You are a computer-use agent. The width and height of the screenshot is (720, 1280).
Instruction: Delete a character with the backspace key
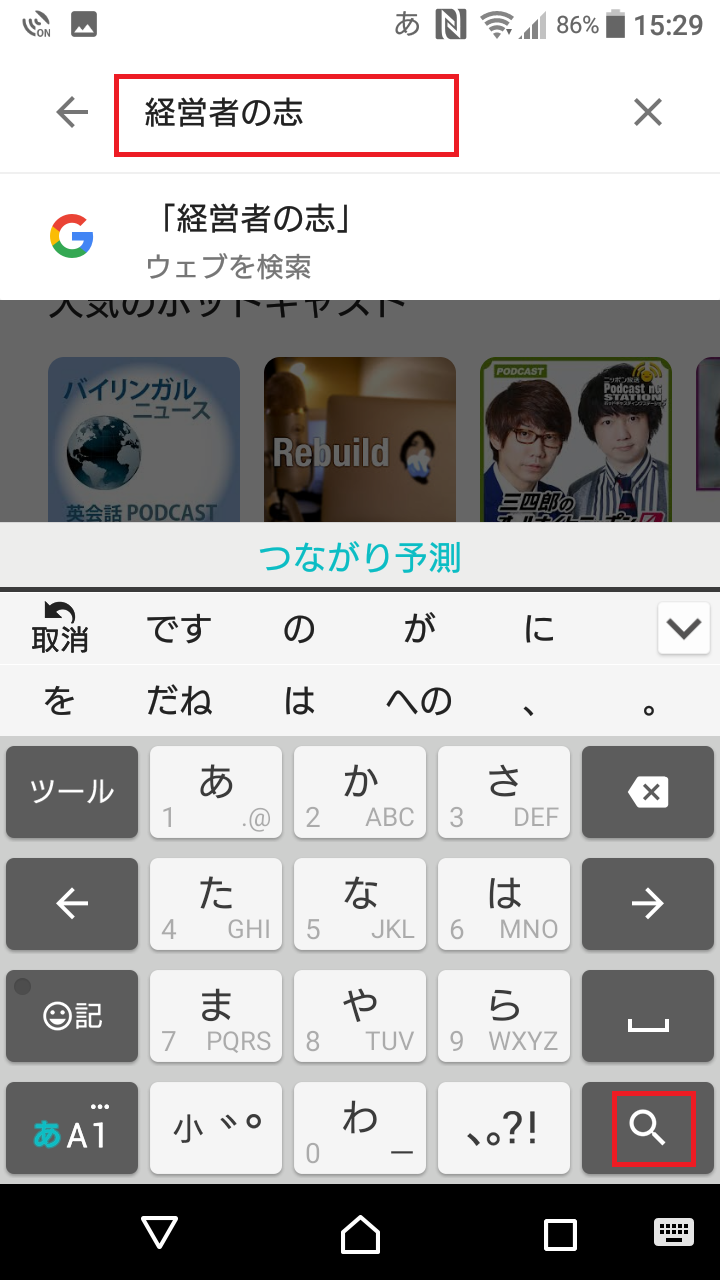[648, 792]
